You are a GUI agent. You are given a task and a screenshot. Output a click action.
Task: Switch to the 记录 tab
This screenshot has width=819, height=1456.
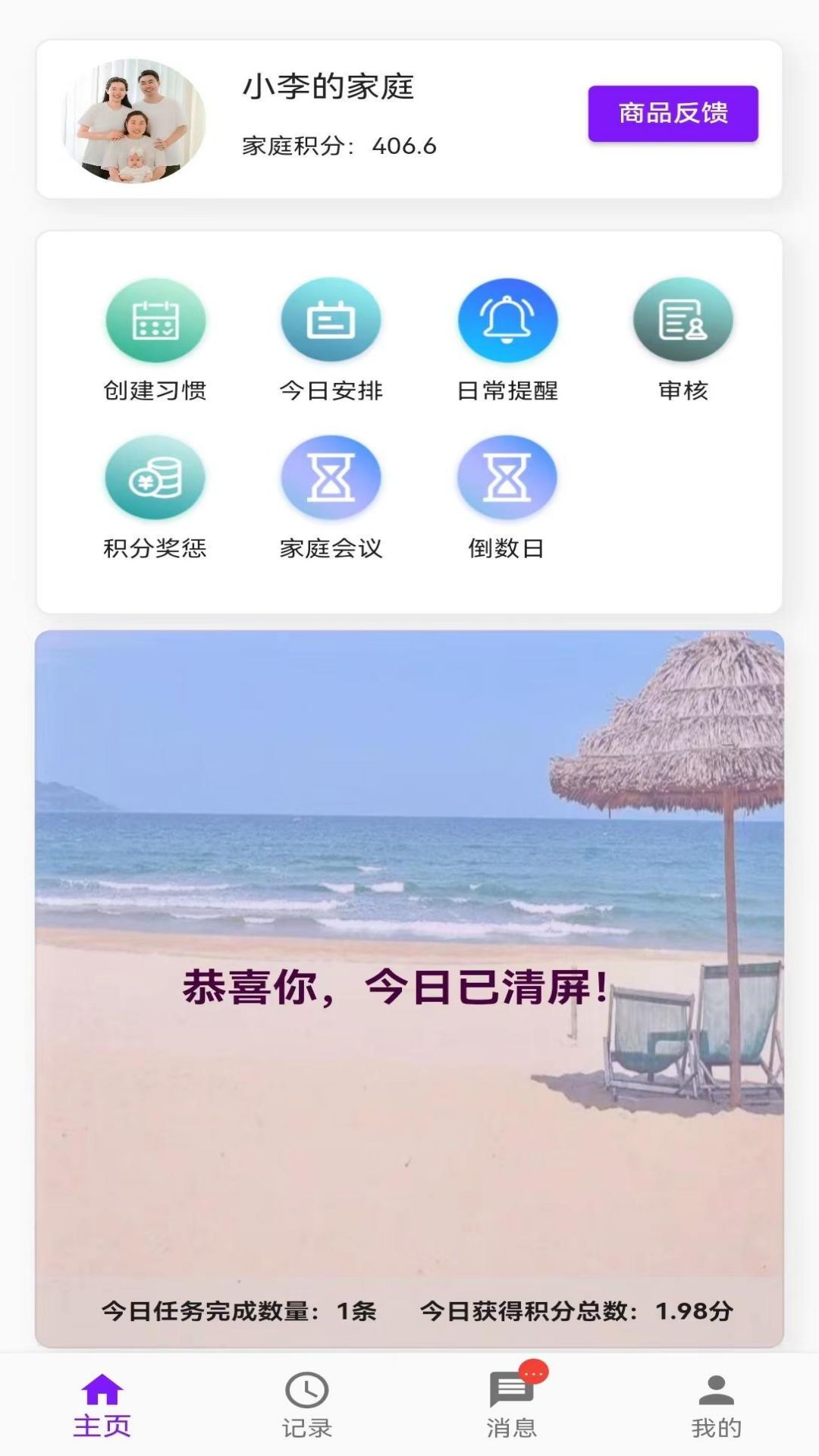tap(307, 1404)
